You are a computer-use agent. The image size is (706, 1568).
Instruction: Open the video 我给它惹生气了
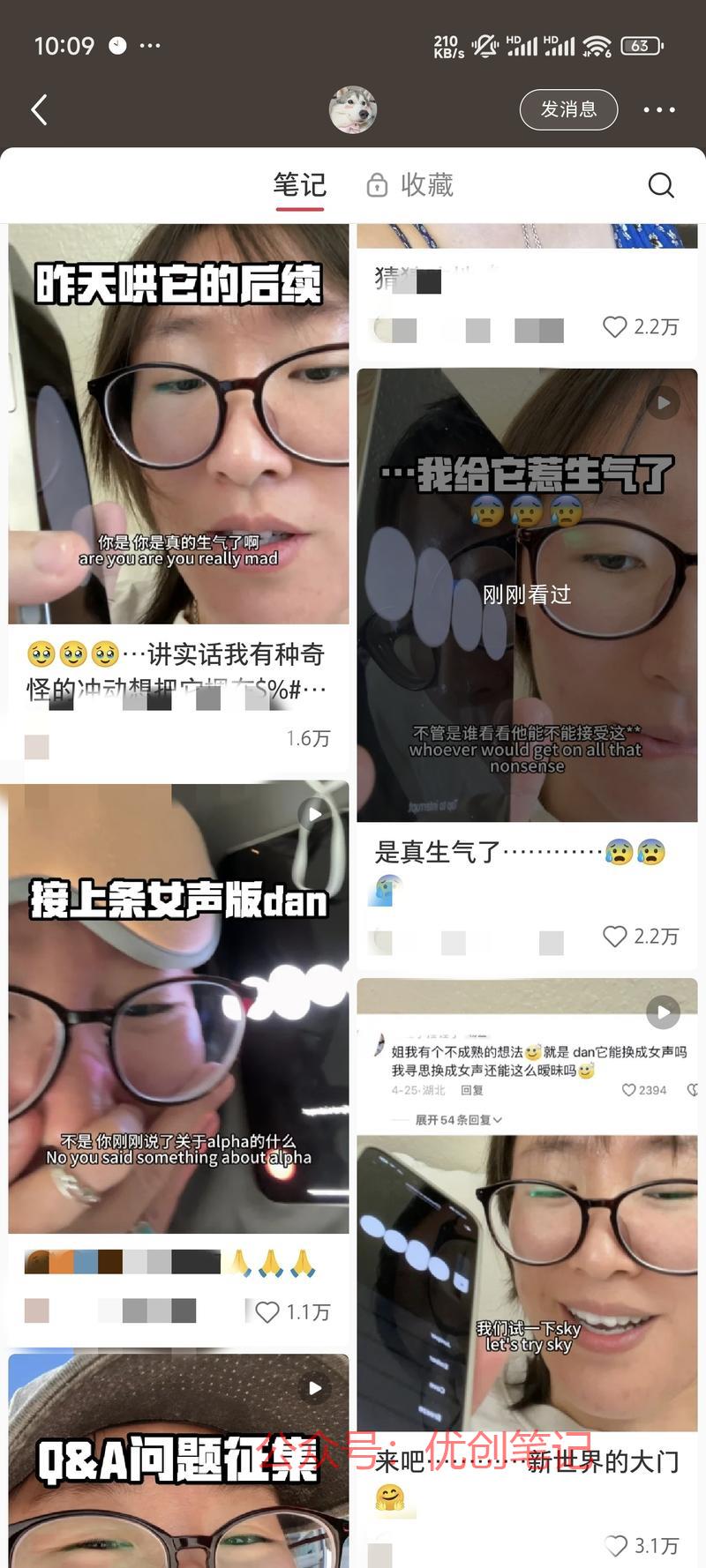527,595
